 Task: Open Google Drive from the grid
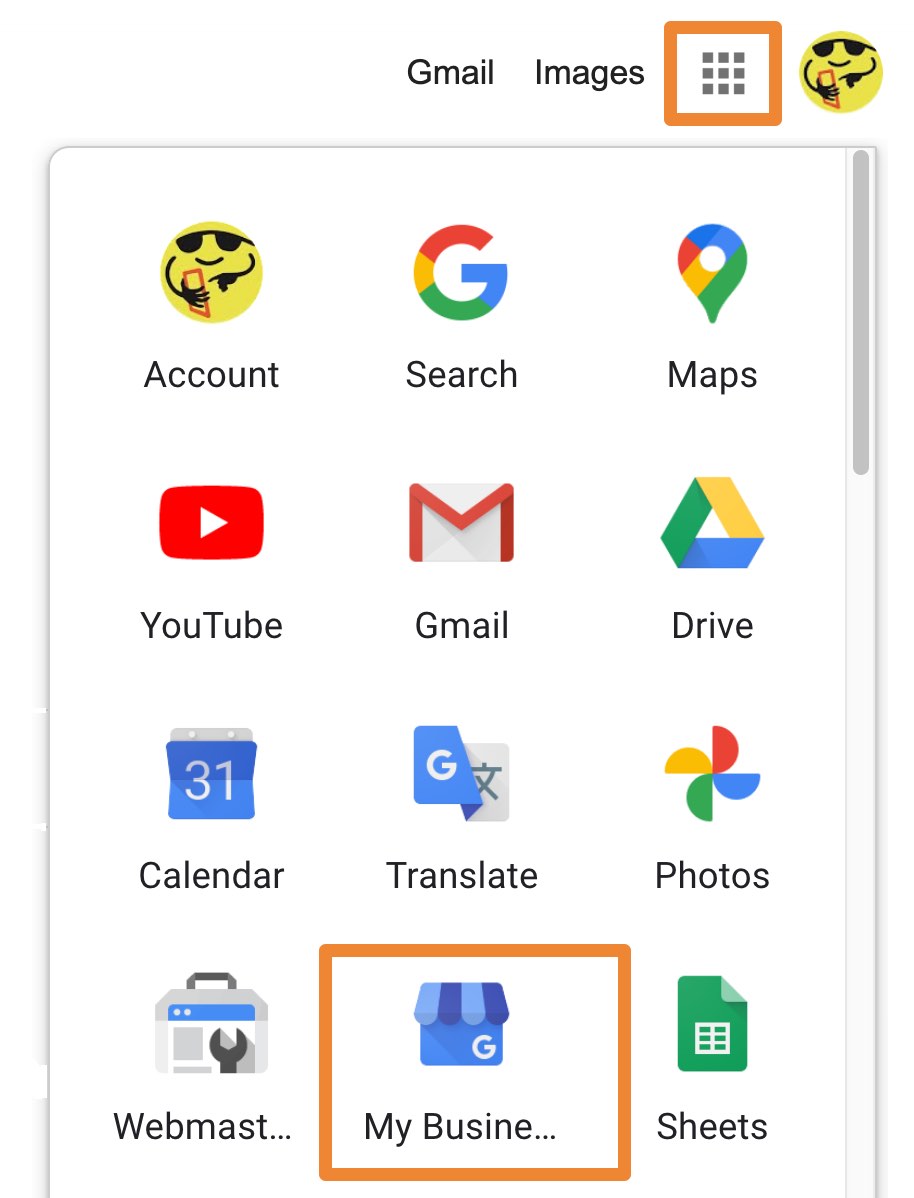[711, 521]
